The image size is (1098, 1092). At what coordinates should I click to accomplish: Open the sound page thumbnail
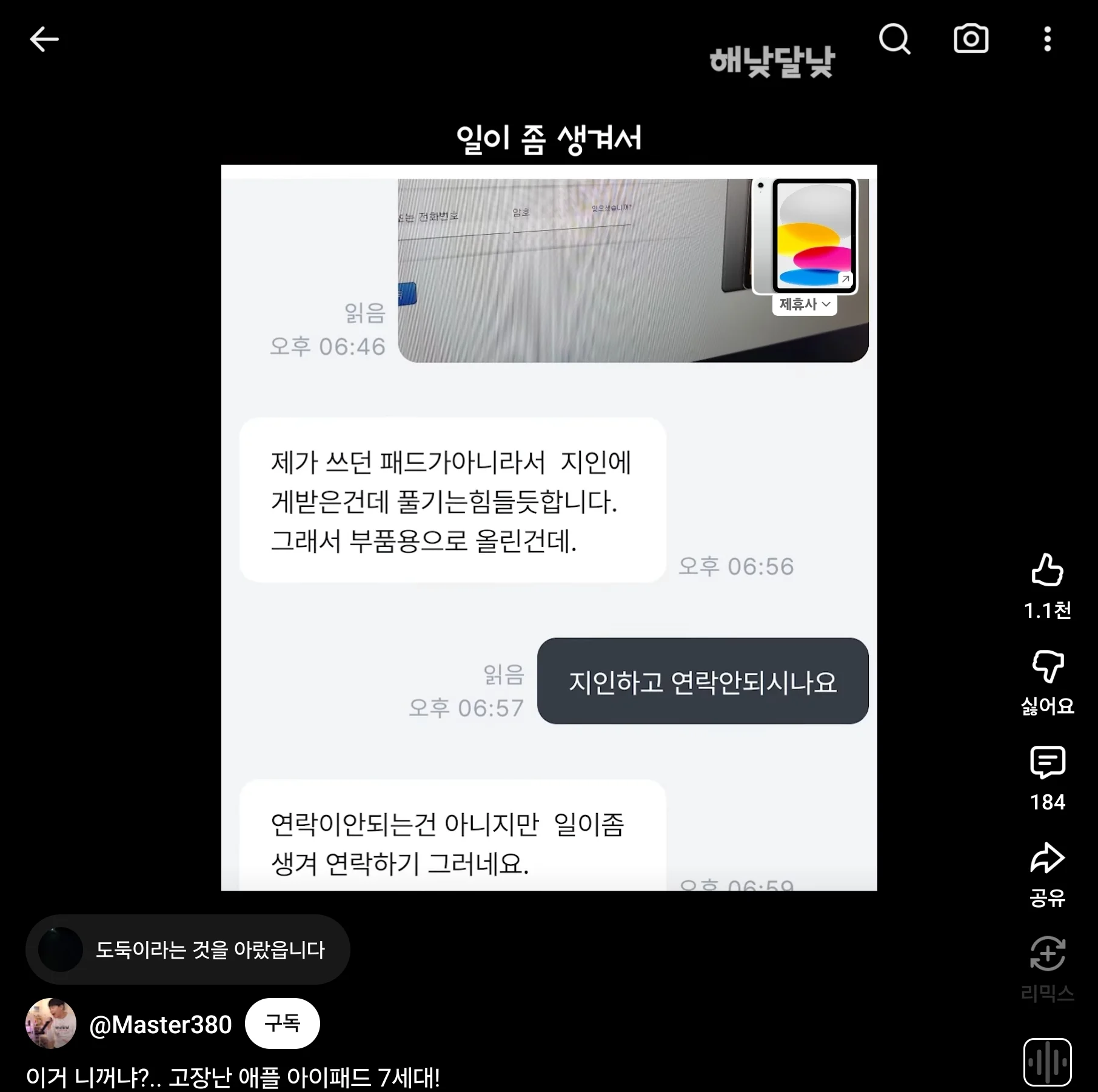pyautogui.click(x=1047, y=1062)
